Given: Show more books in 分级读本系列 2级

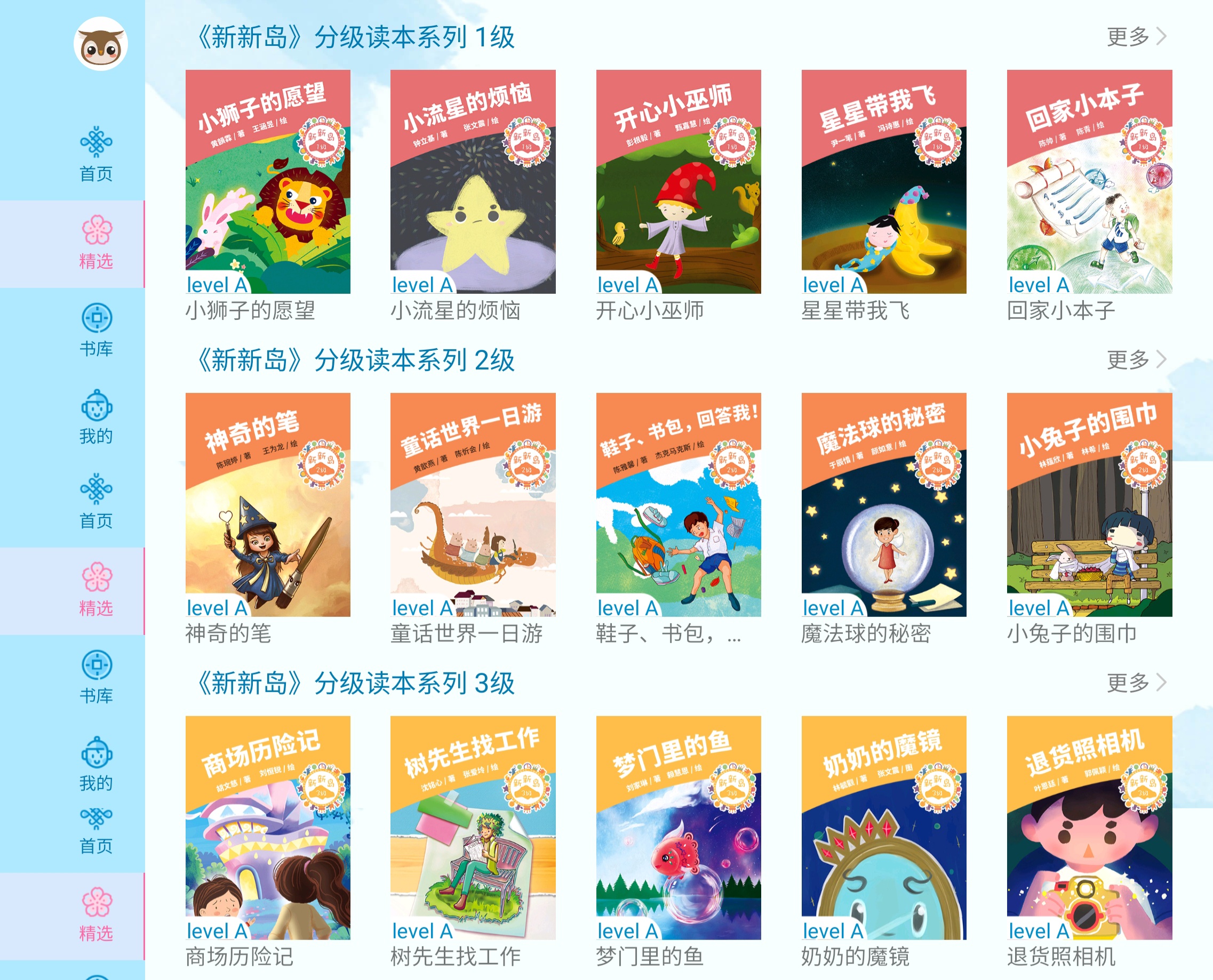Looking at the screenshot, I should (1135, 360).
